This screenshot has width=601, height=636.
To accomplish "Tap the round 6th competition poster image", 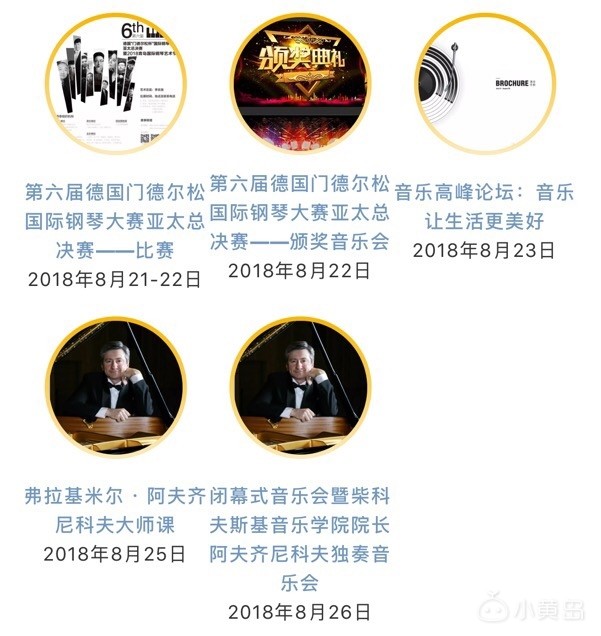I will pyautogui.click(x=114, y=85).
